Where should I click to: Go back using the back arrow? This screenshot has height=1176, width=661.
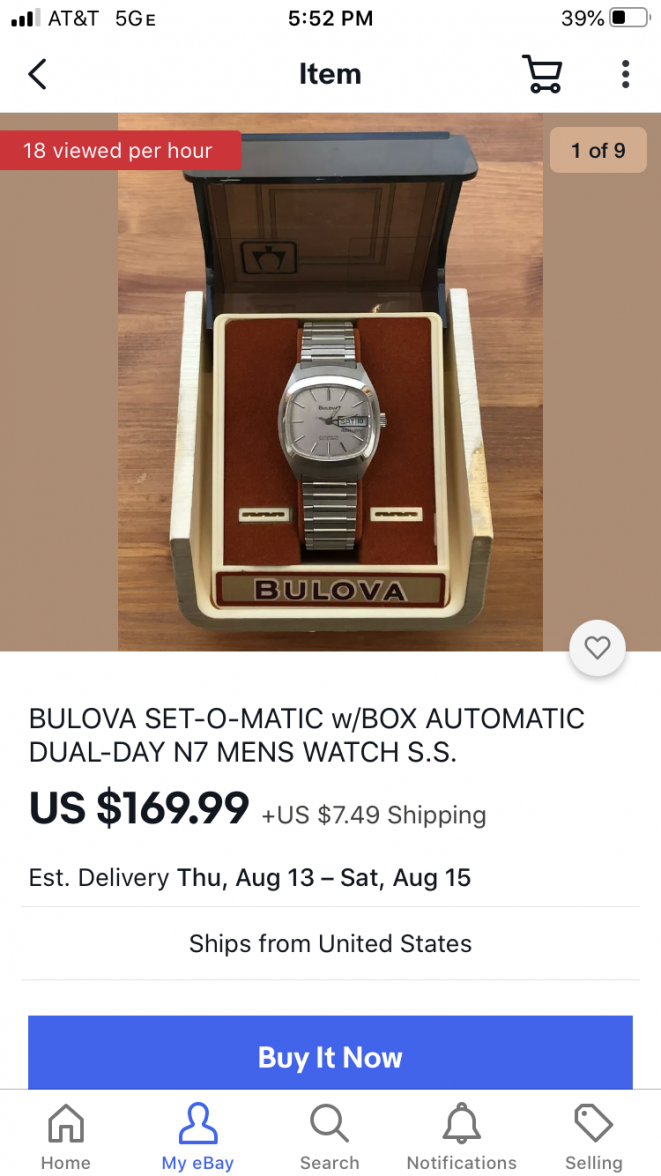pos(37,74)
